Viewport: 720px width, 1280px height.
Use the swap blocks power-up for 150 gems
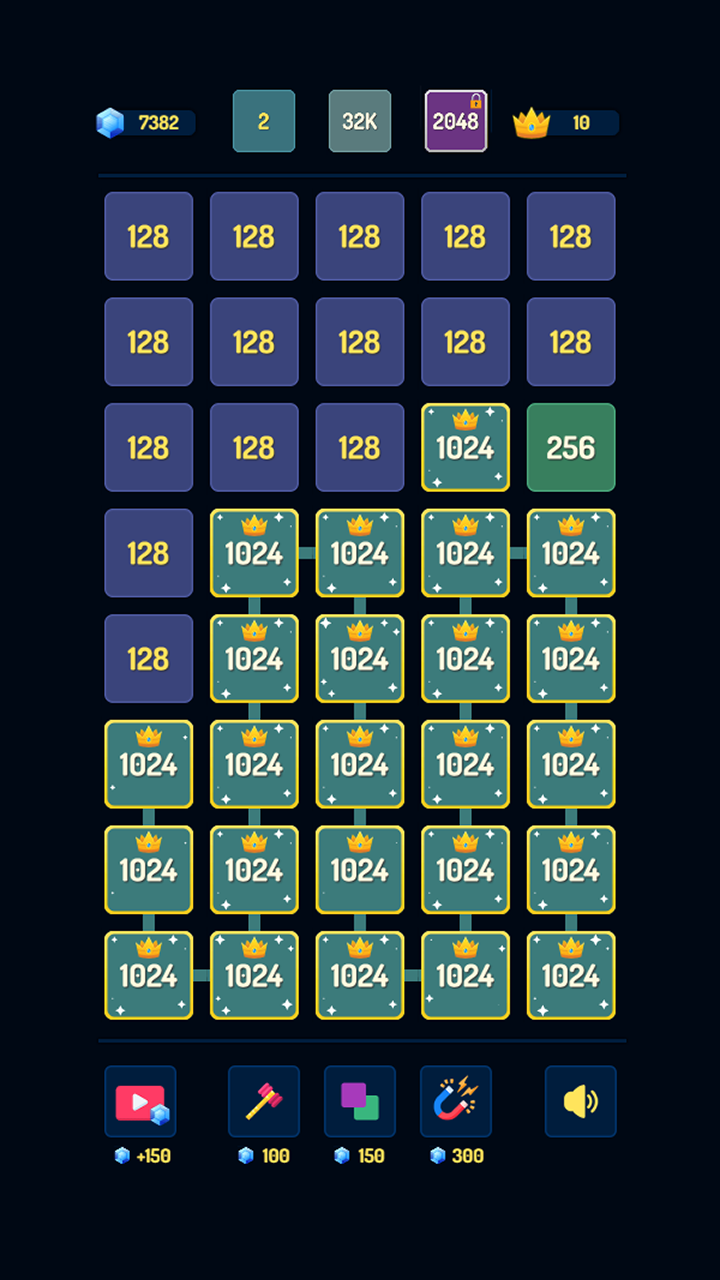(360, 1101)
